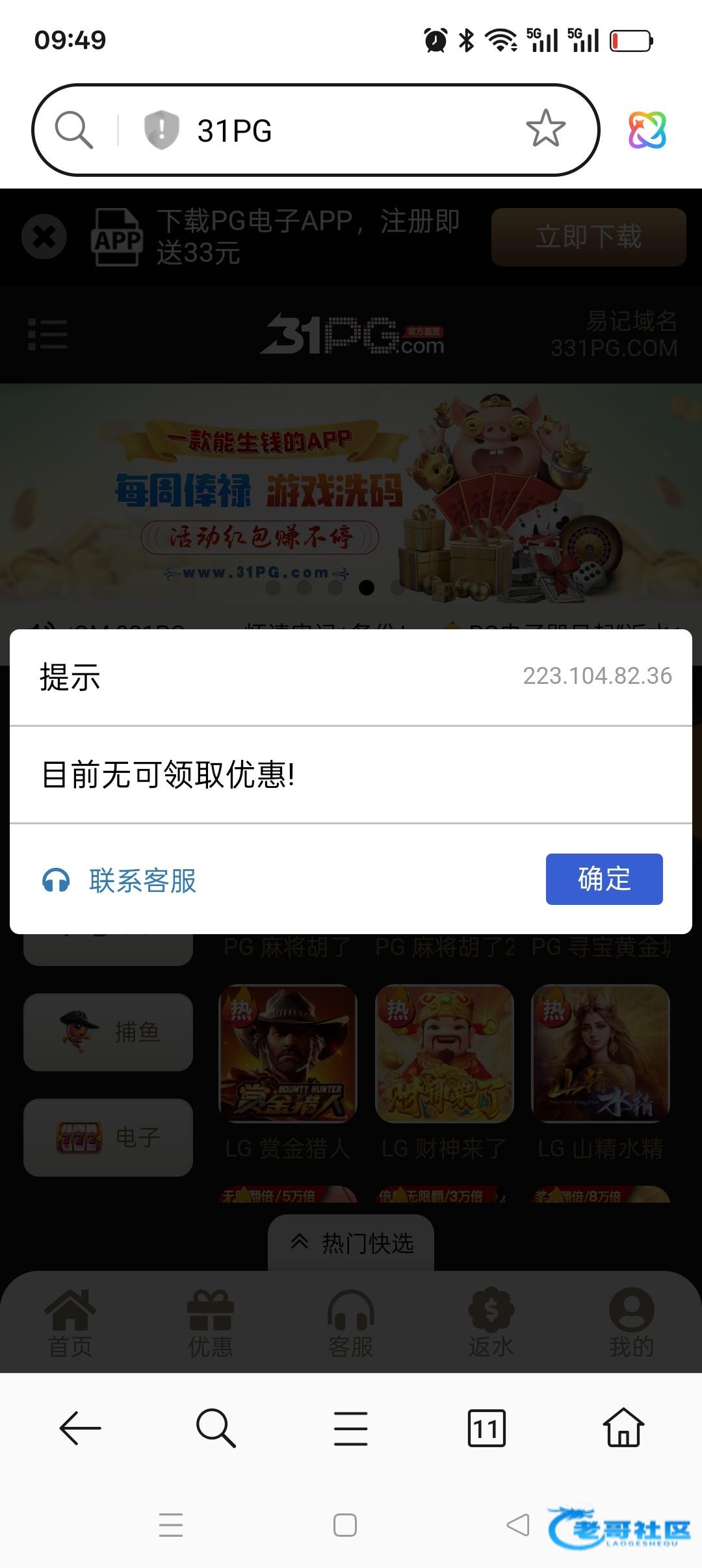The image size is (702, 1568).
Task: Go back with the browser back arrow
Action: click(x=80, y=1428)
